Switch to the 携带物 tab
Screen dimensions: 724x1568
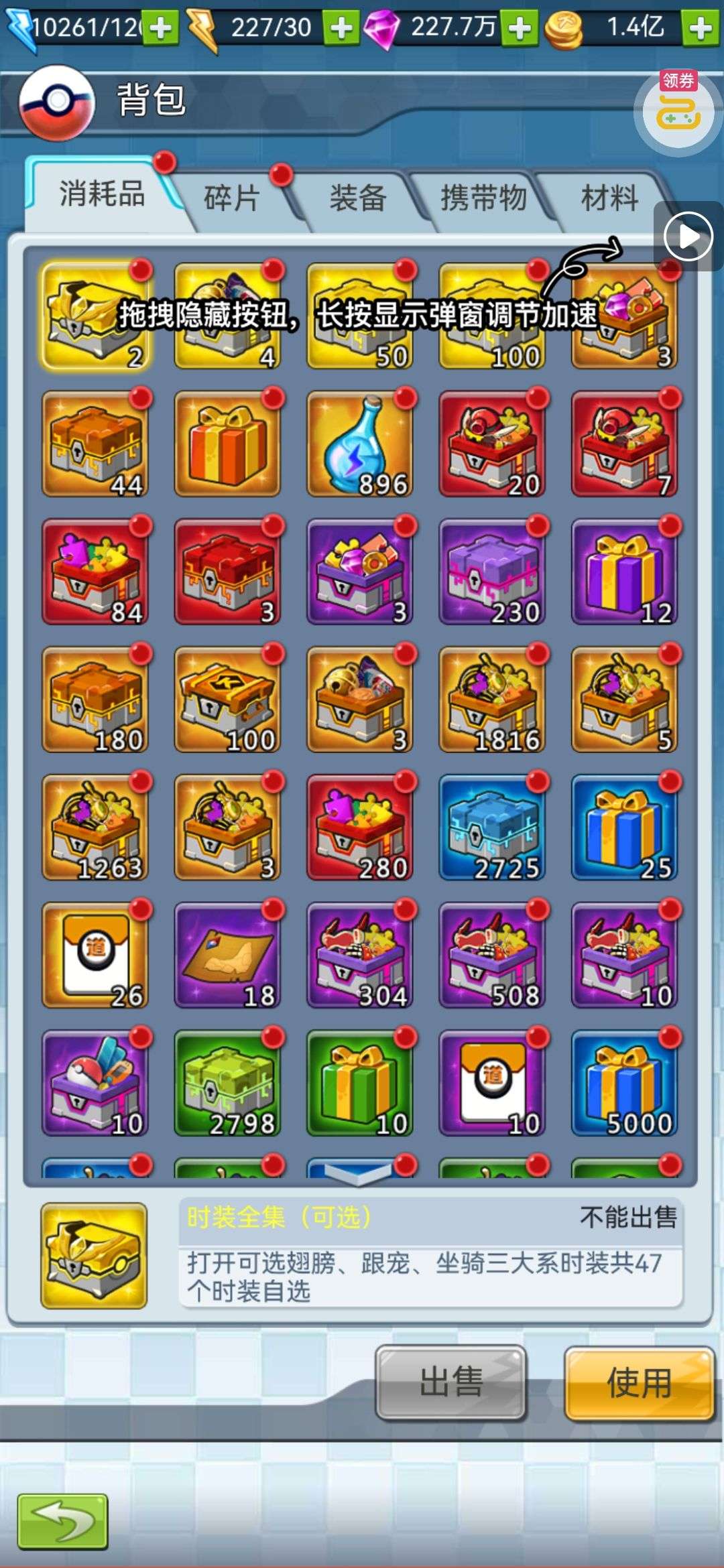coord(483,198)
